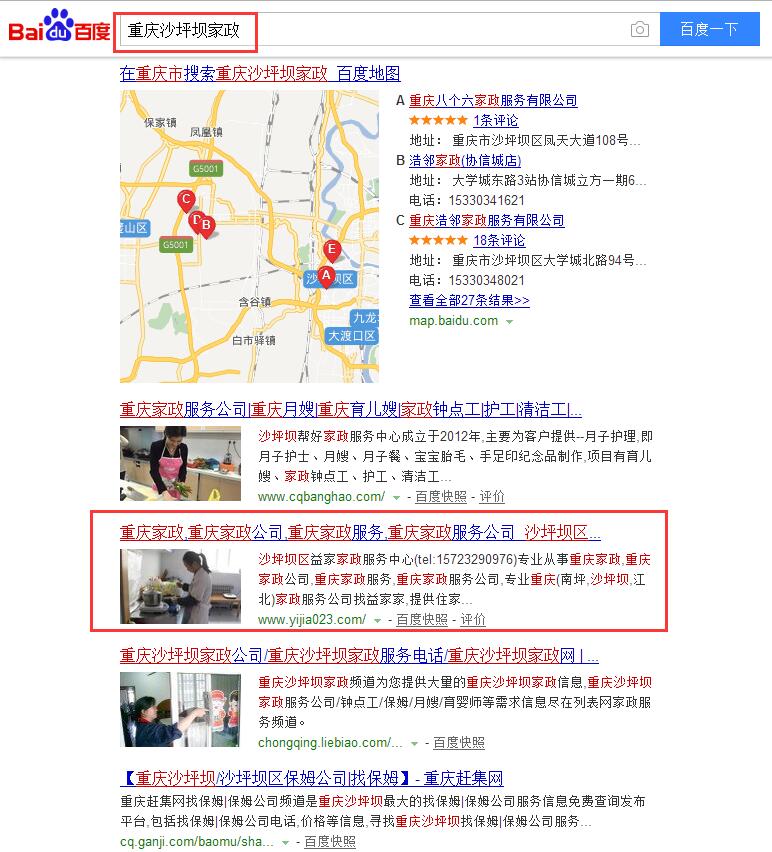This screenshot has height=852, width=772.
Task: Open the 重庆赶集网 找保姆 result title
Action: pos(311,778)
